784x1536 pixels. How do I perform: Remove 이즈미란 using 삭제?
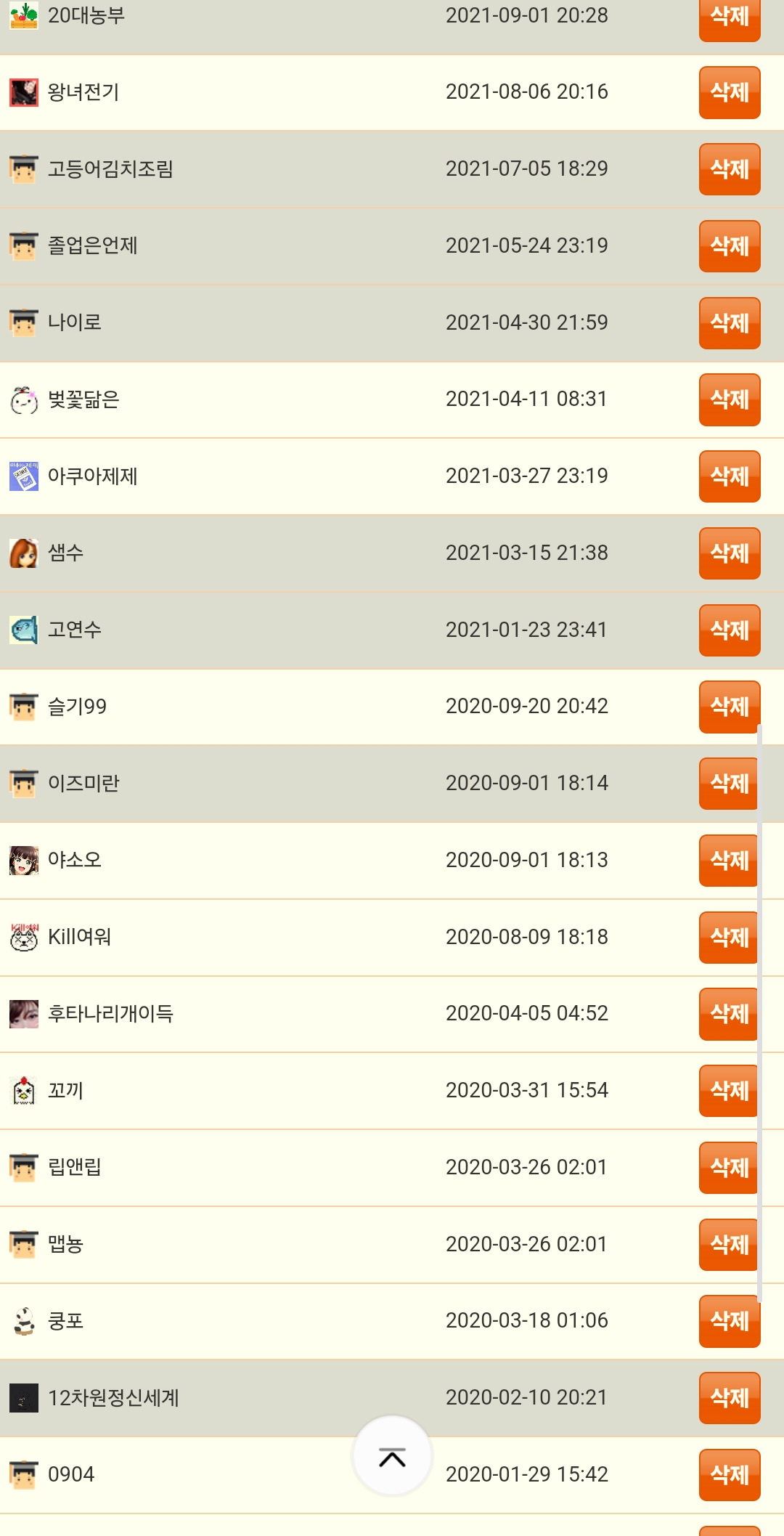(730, 784)
